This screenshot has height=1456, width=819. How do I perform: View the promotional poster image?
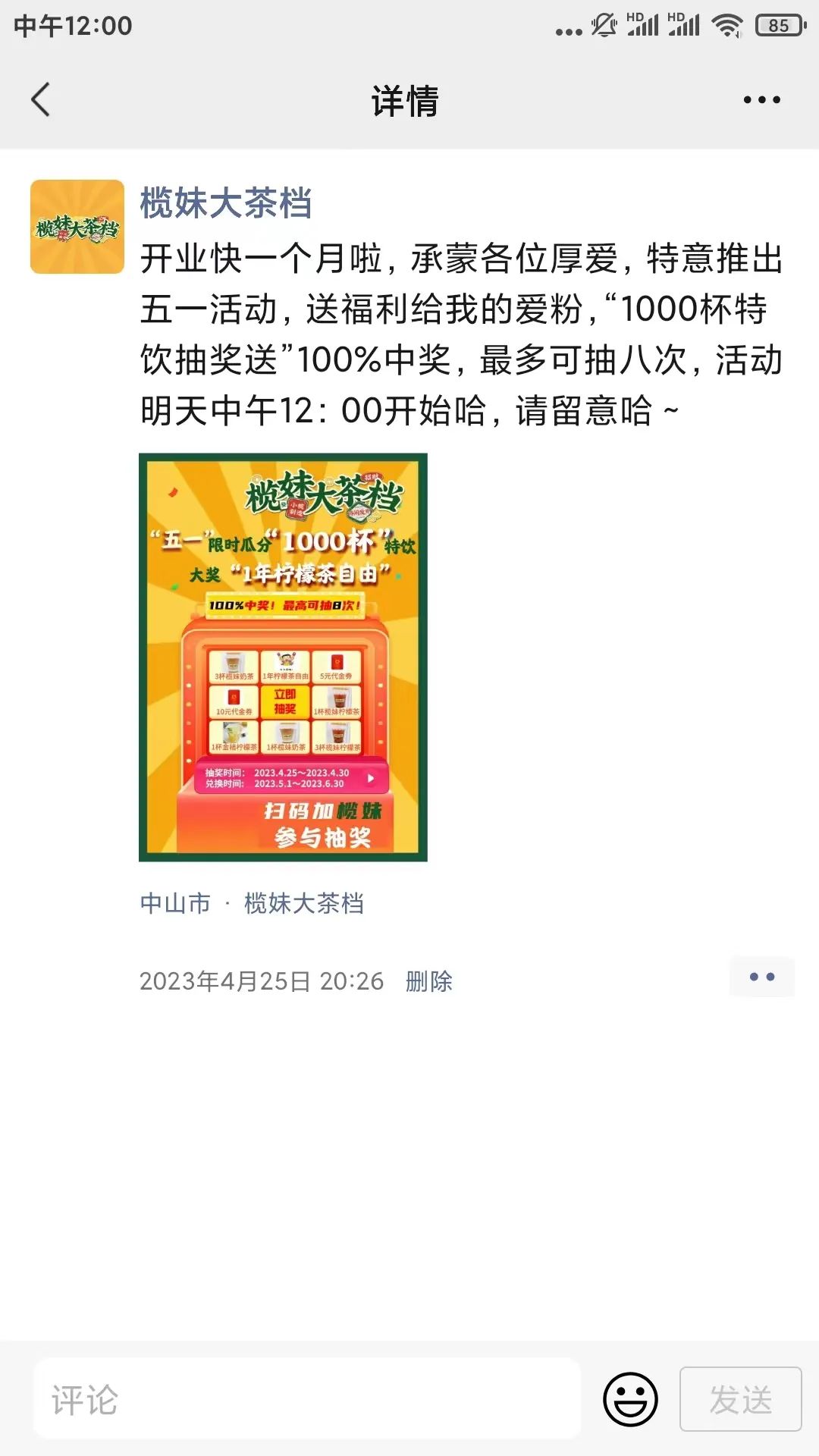[283, 657]
